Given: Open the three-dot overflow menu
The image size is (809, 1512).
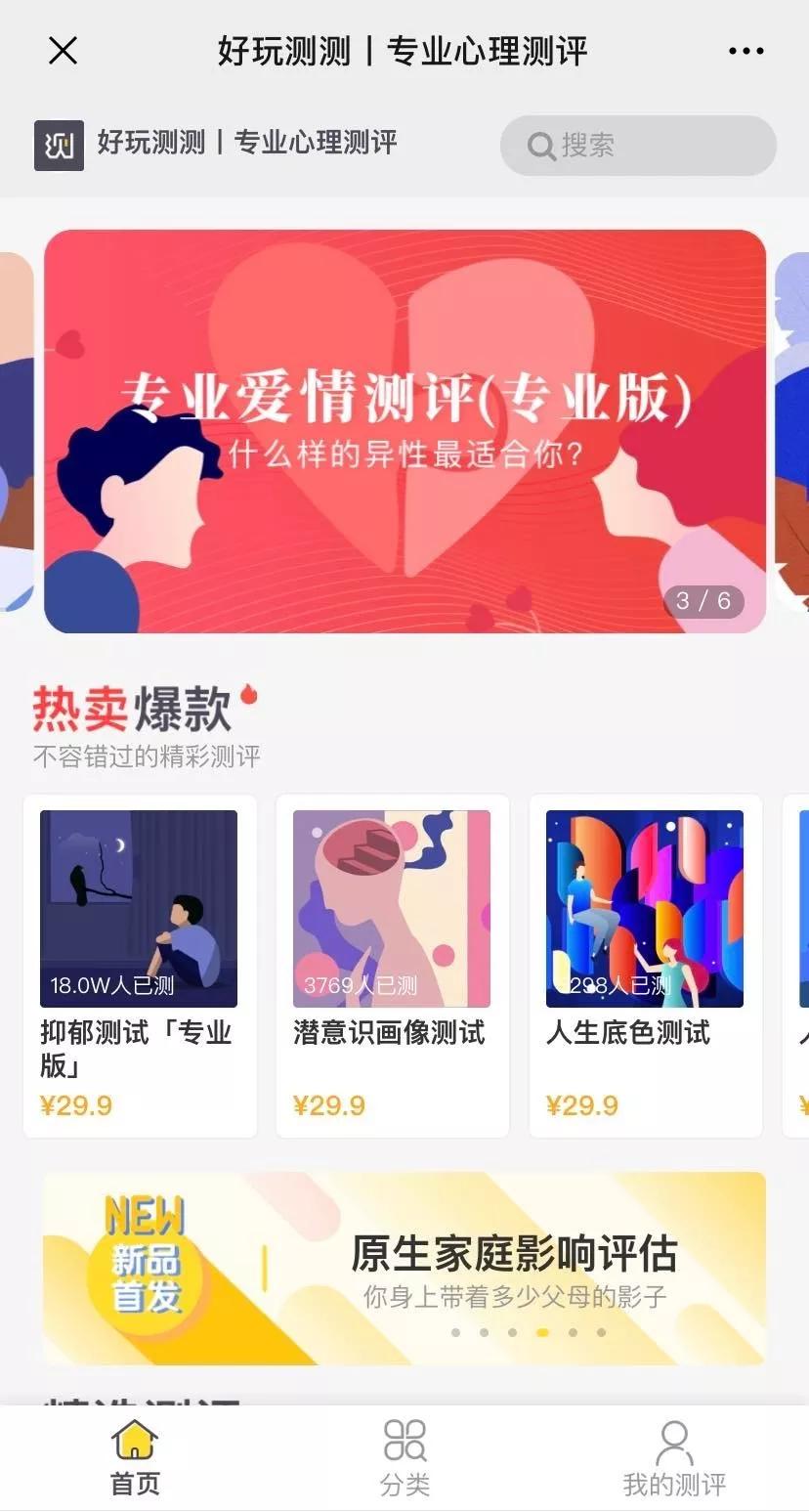Looking at the screenshot, I should (745, 51).
